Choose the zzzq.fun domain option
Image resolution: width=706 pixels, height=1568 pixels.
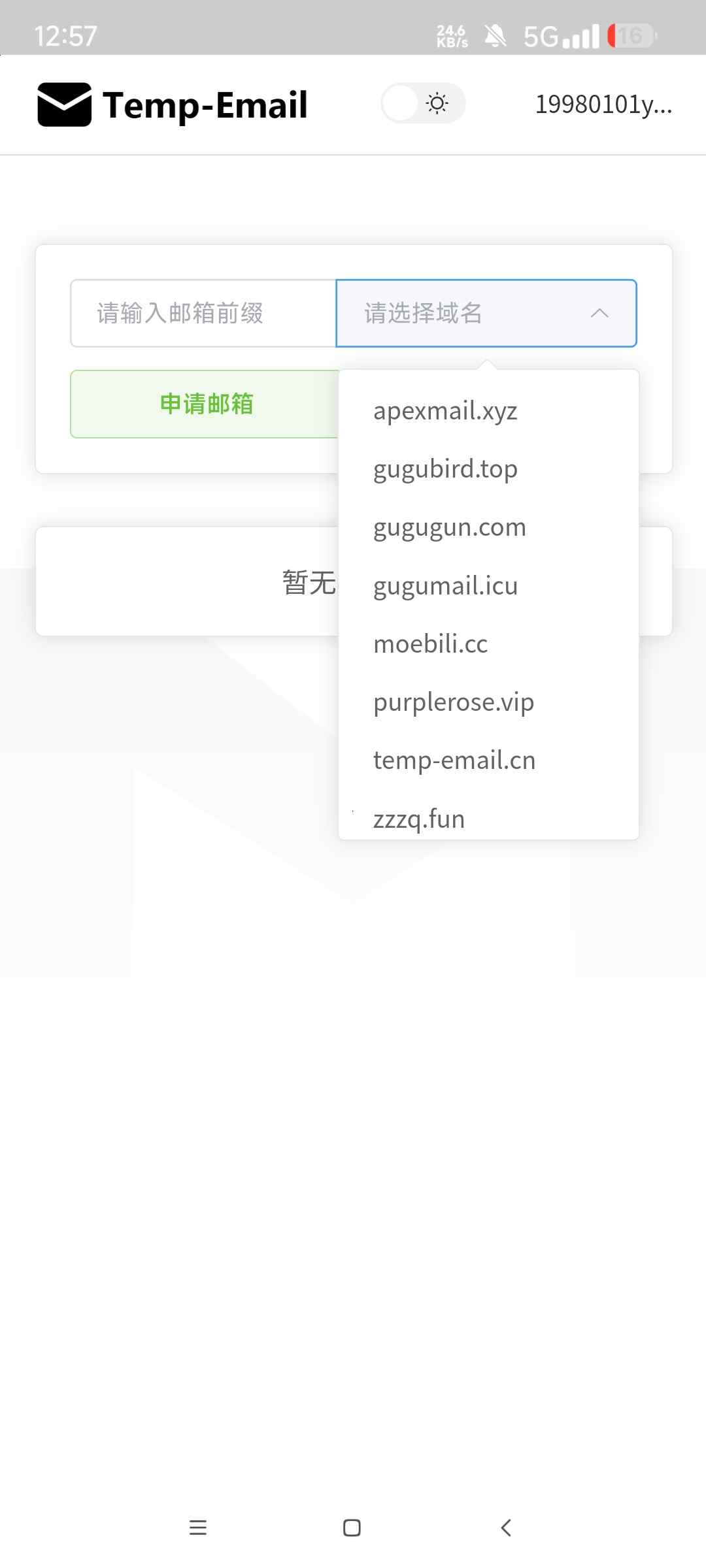pyautogui.click(x=419, y=818)
